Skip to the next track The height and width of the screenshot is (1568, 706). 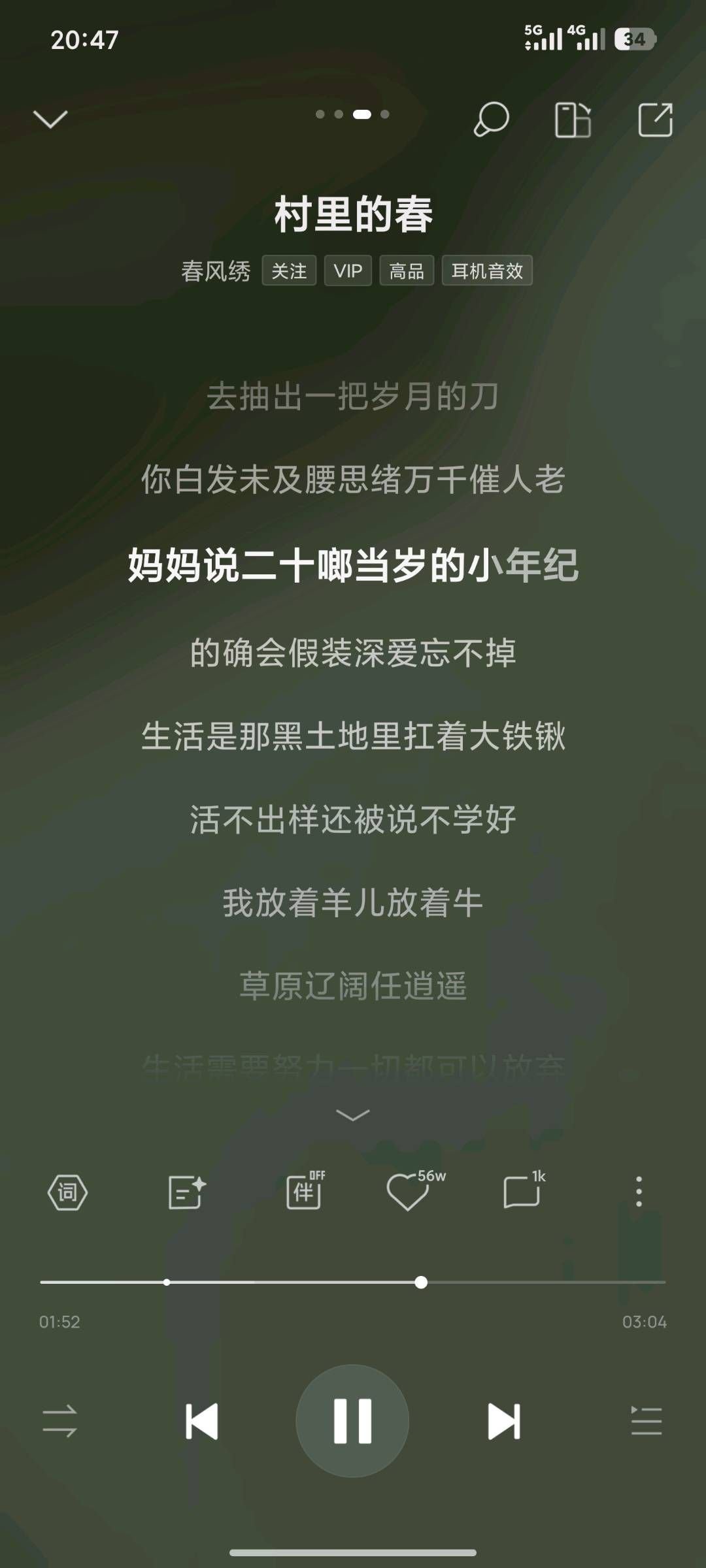coord(504,1421)
